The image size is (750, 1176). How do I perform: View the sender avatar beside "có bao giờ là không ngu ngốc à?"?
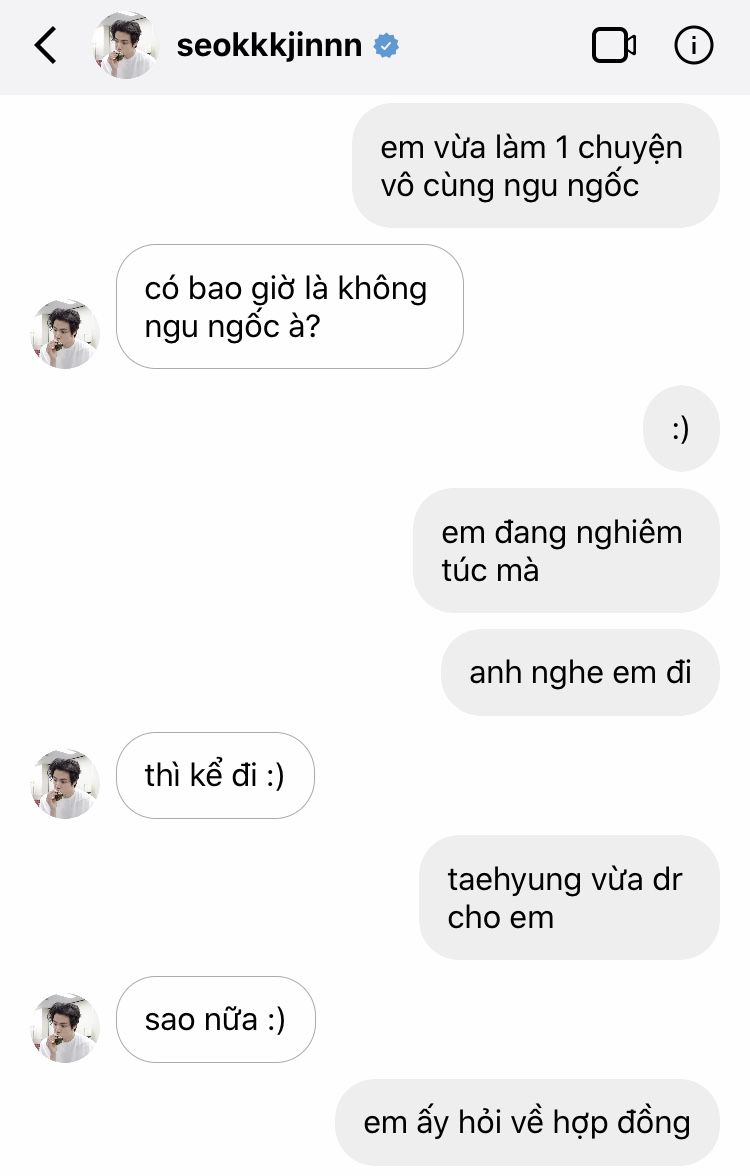[x=66, y=334]
